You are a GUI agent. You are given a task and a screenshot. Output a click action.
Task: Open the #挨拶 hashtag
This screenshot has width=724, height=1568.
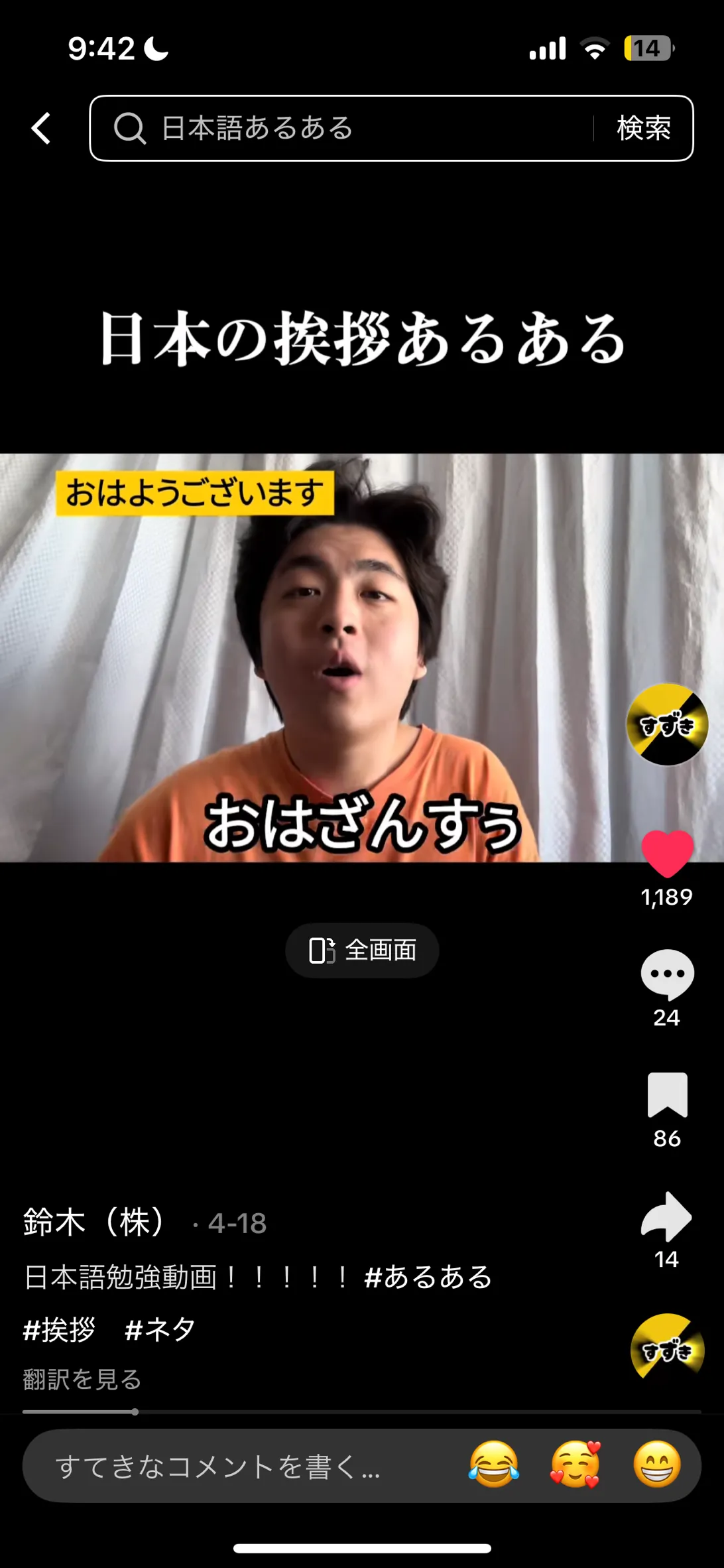point(60,1329)
